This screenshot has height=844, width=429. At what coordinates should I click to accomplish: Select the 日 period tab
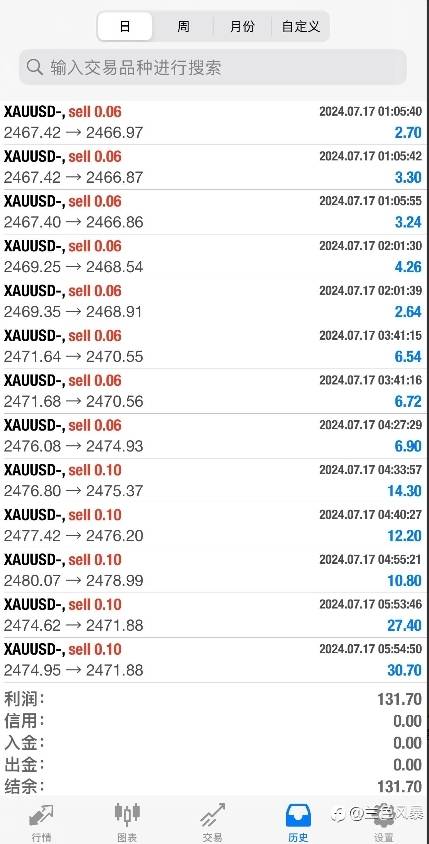tap(125, 26)
